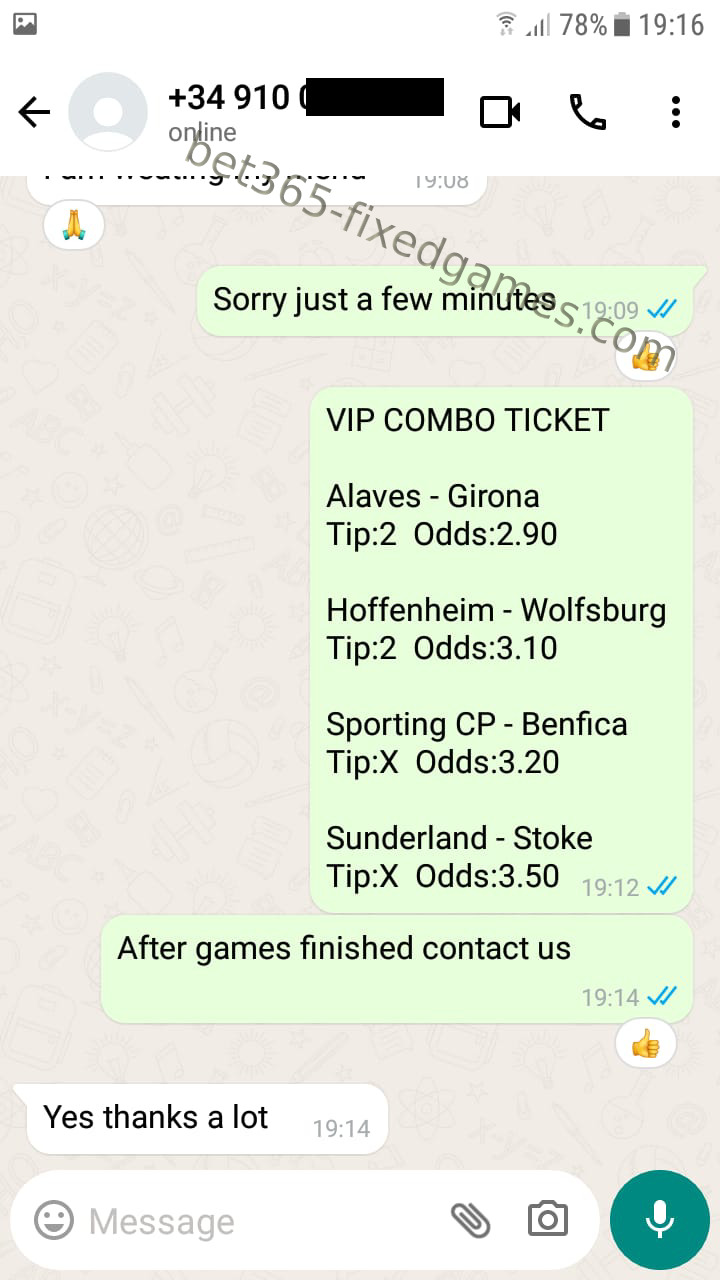
Task: Start a voice call with this contact
Action: click(588, 112)
